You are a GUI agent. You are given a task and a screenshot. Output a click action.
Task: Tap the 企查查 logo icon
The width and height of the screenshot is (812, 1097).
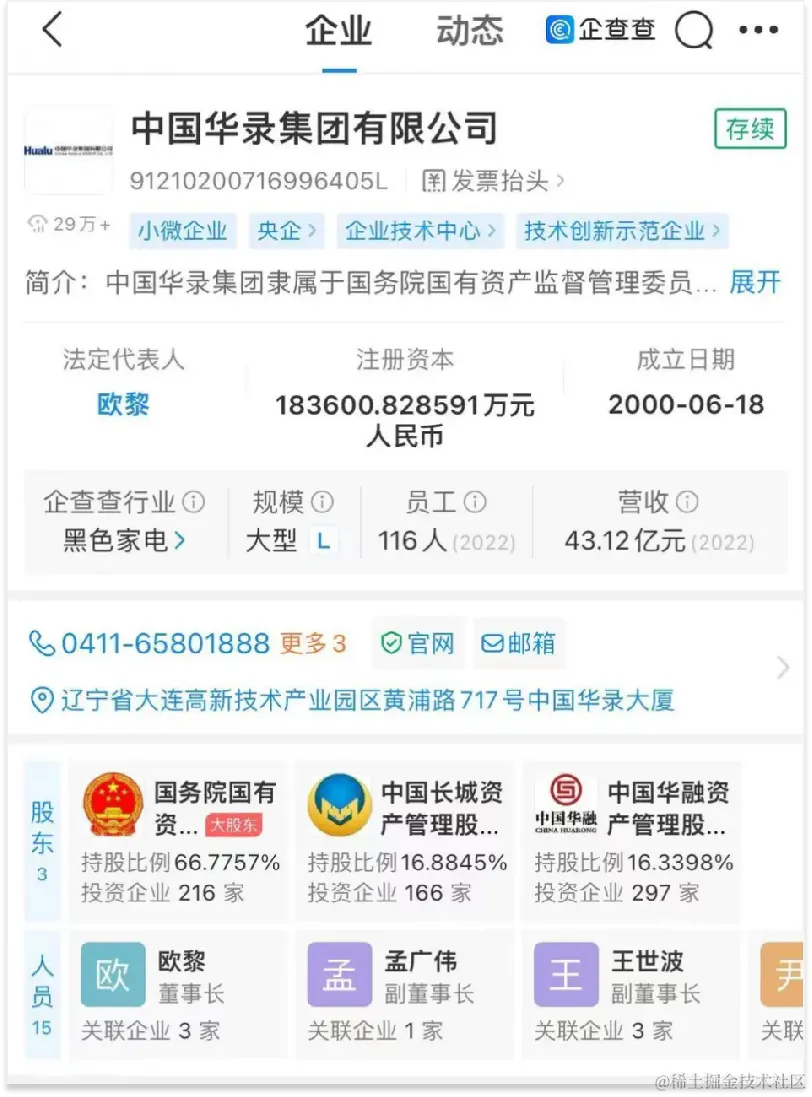561,30
